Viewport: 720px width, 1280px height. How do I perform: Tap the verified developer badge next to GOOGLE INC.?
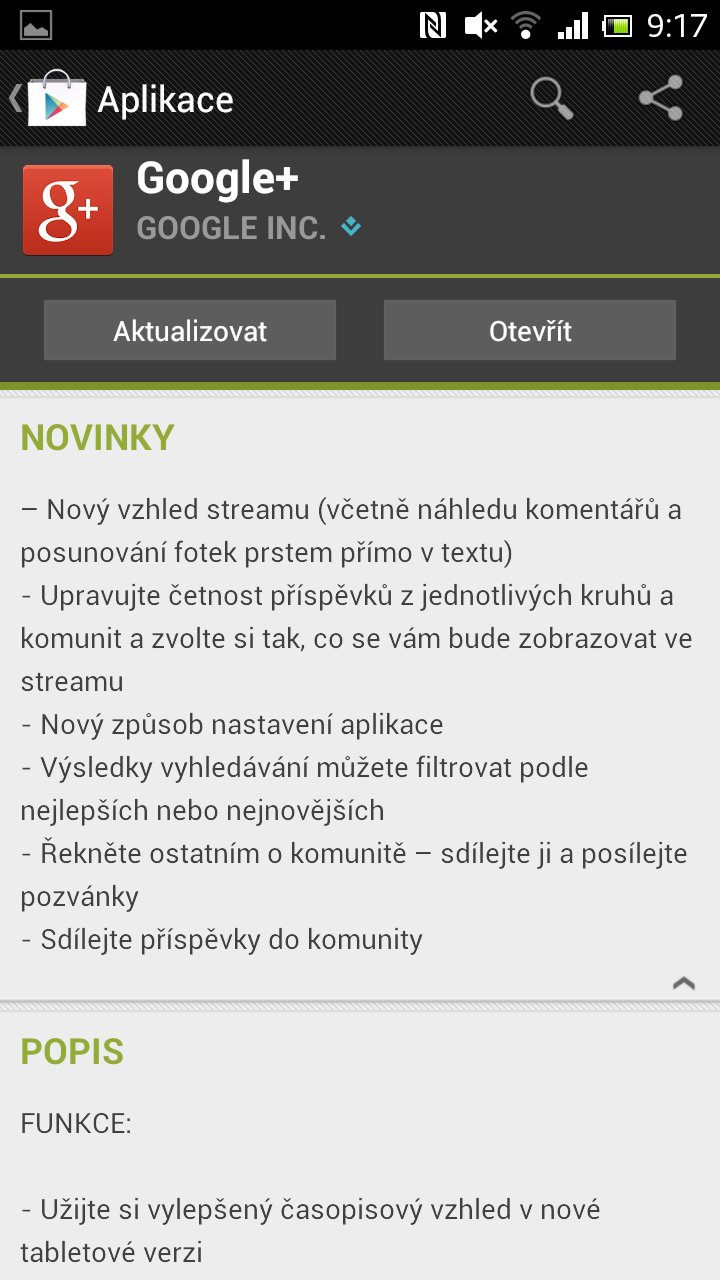pyautogui.click(x=350, y=227)
